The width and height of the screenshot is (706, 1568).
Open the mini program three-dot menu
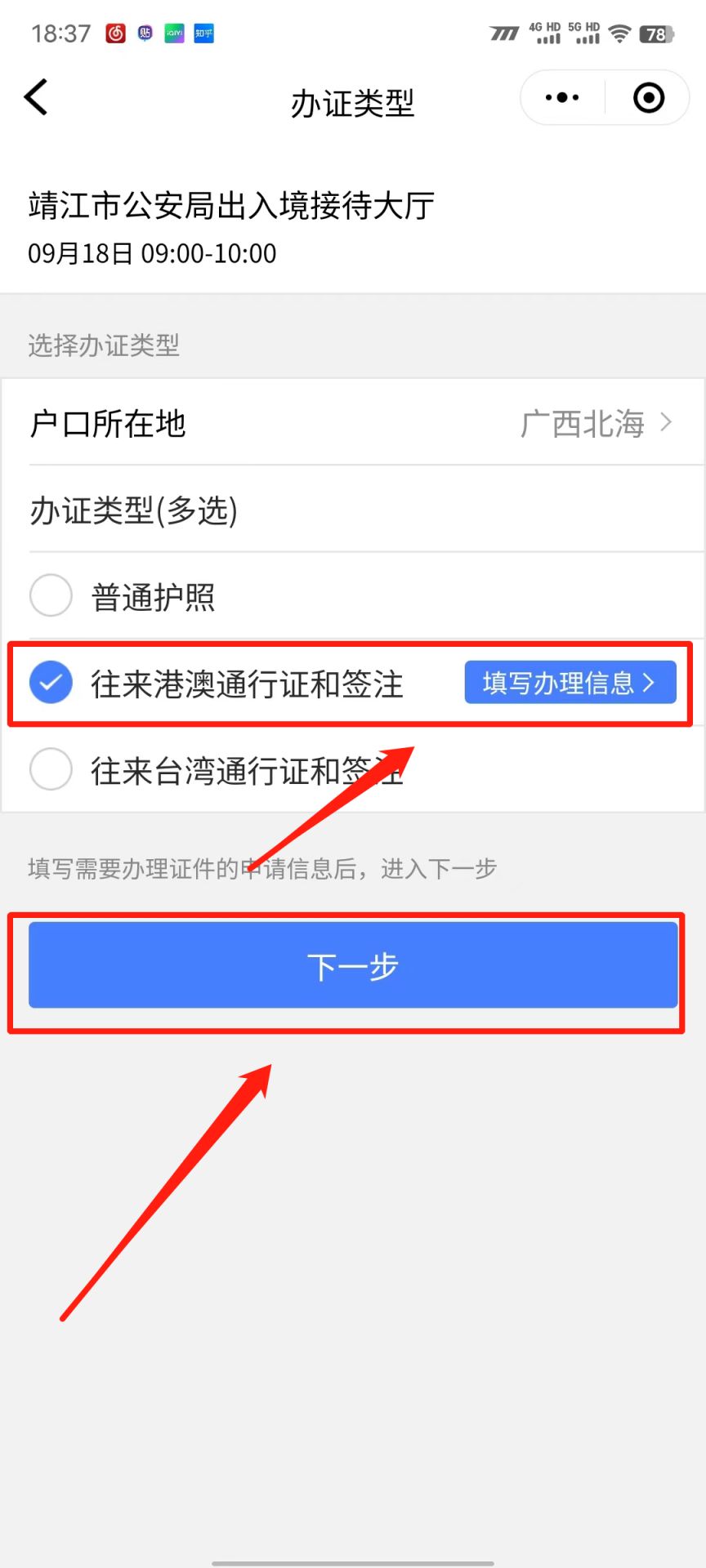[562, 98]
